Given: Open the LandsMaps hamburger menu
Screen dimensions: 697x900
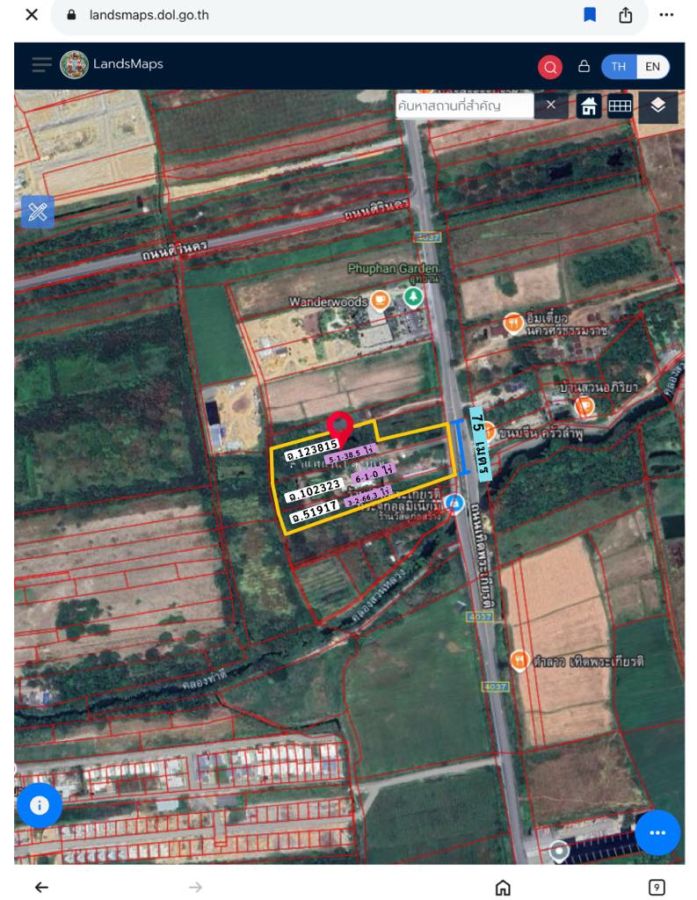Looking at the screenshot, I should tap(41, 65).
